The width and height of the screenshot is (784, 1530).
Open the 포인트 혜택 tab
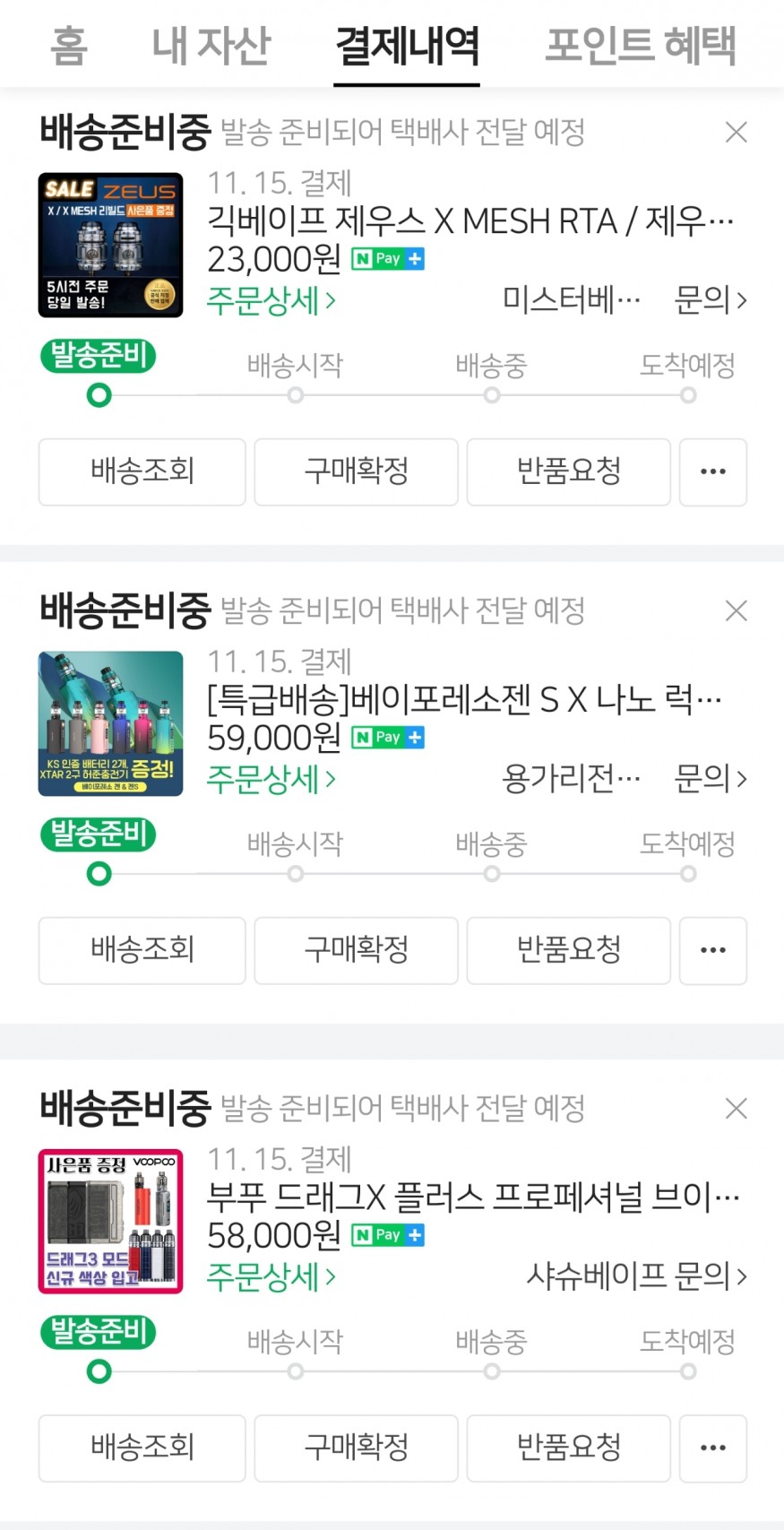(641, 46)
